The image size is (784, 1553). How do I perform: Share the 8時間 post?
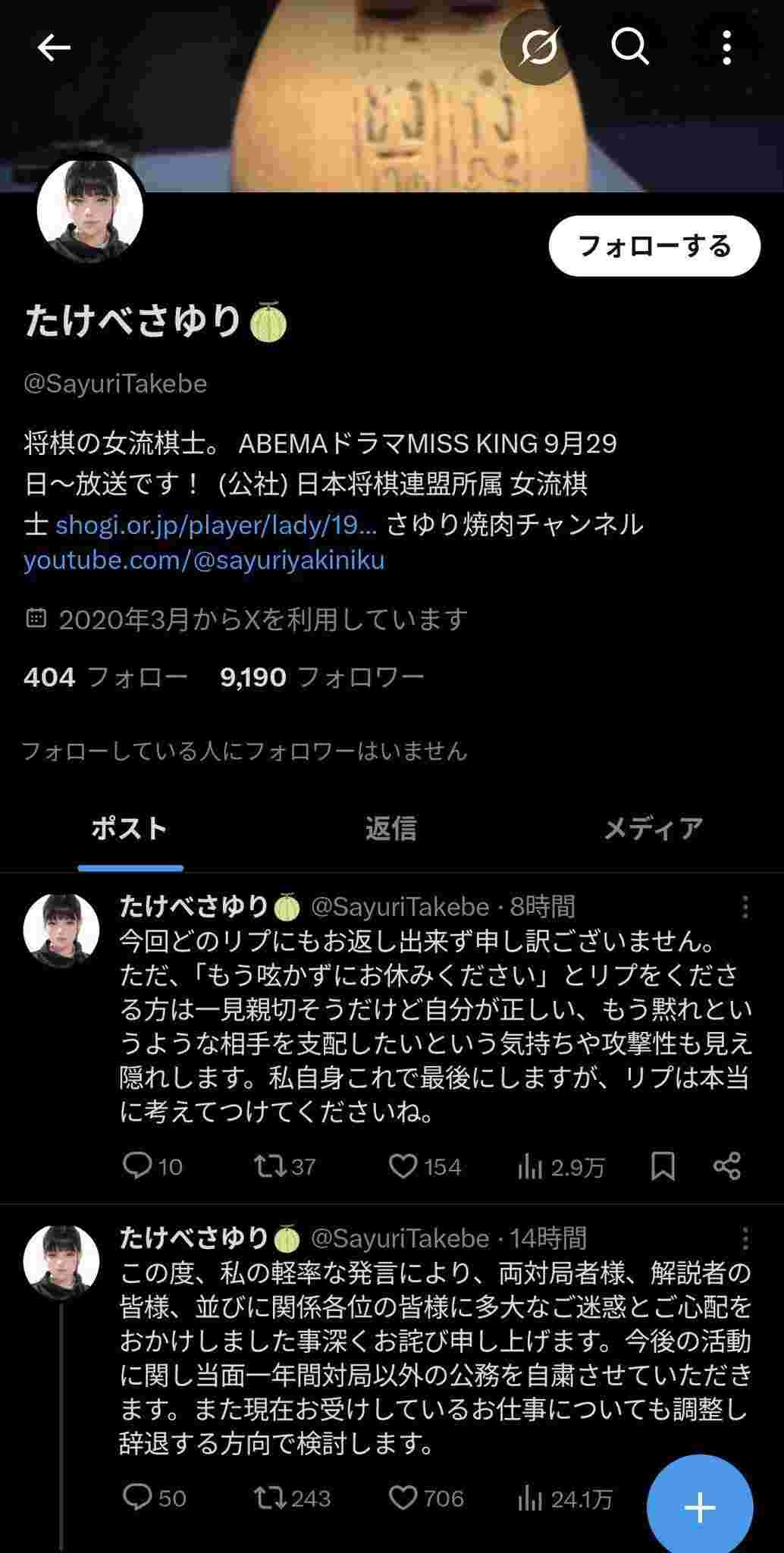point(726,1166)
